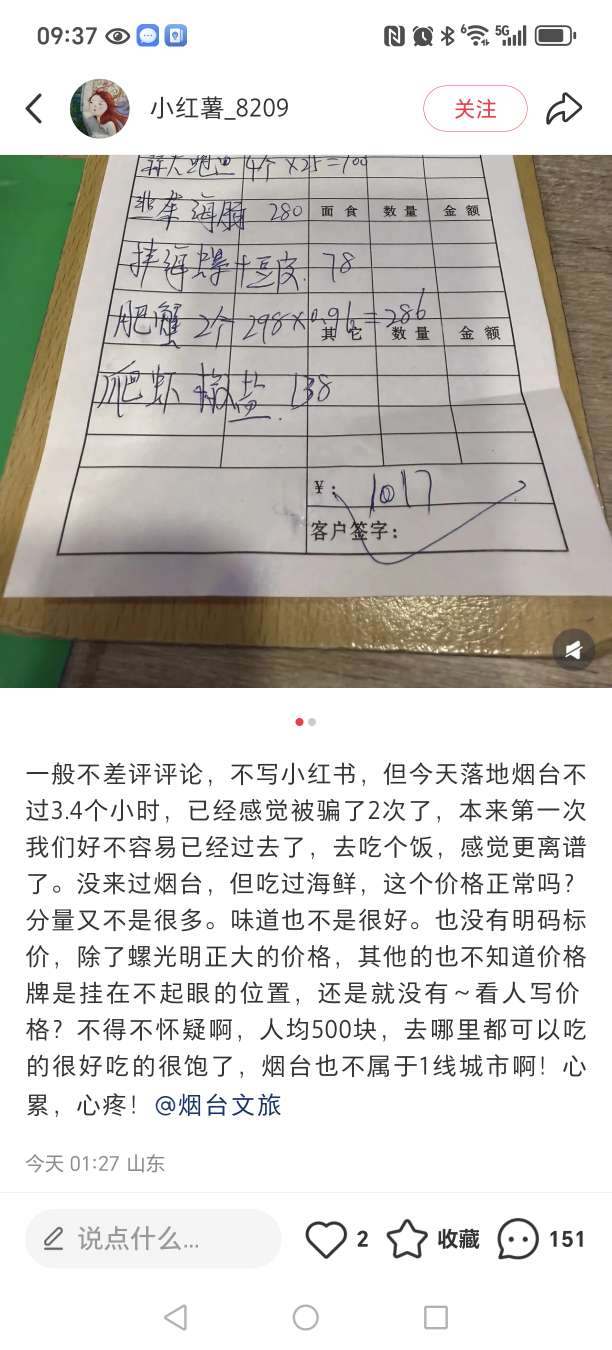
Task: Tap the system home button
Action: coord(306,1317)
